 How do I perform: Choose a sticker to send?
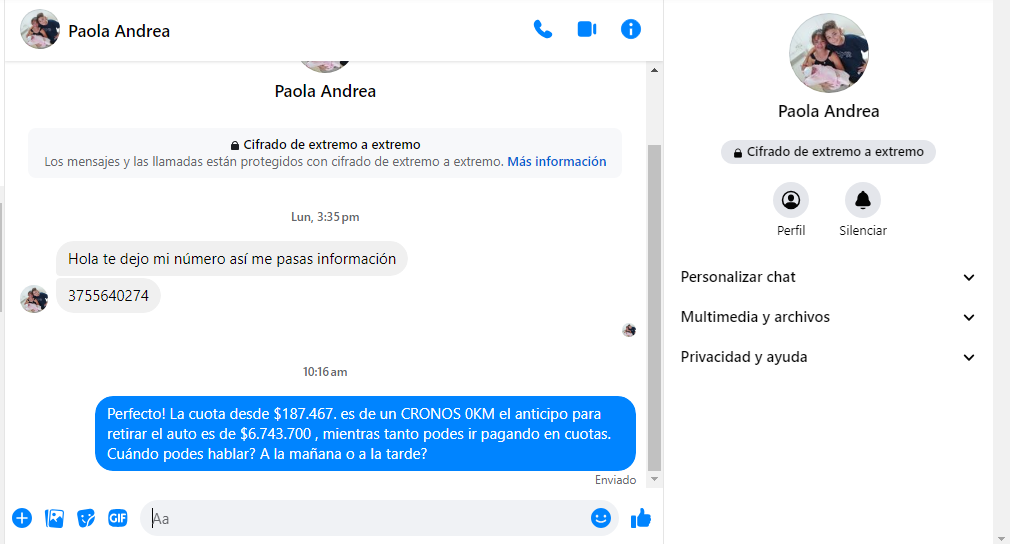pos(86,518)
